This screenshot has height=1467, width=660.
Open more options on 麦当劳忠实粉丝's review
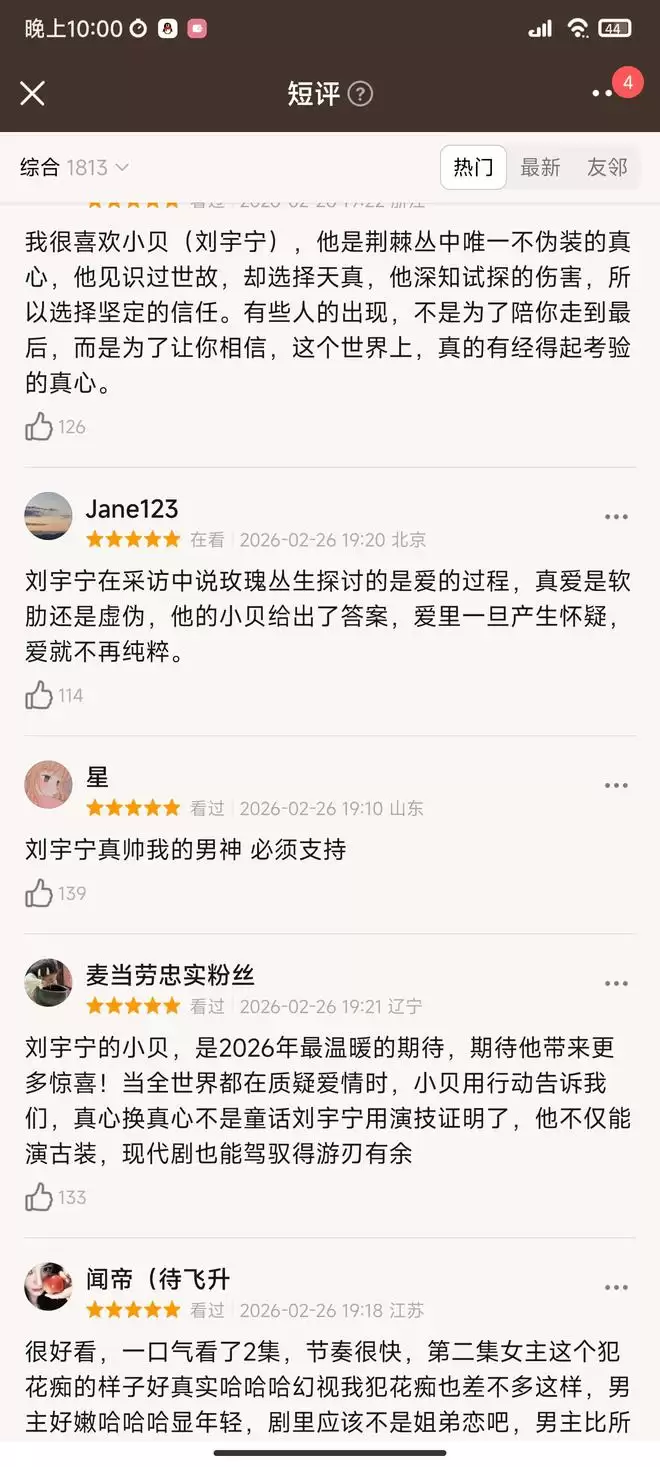[x=616, y=984]
